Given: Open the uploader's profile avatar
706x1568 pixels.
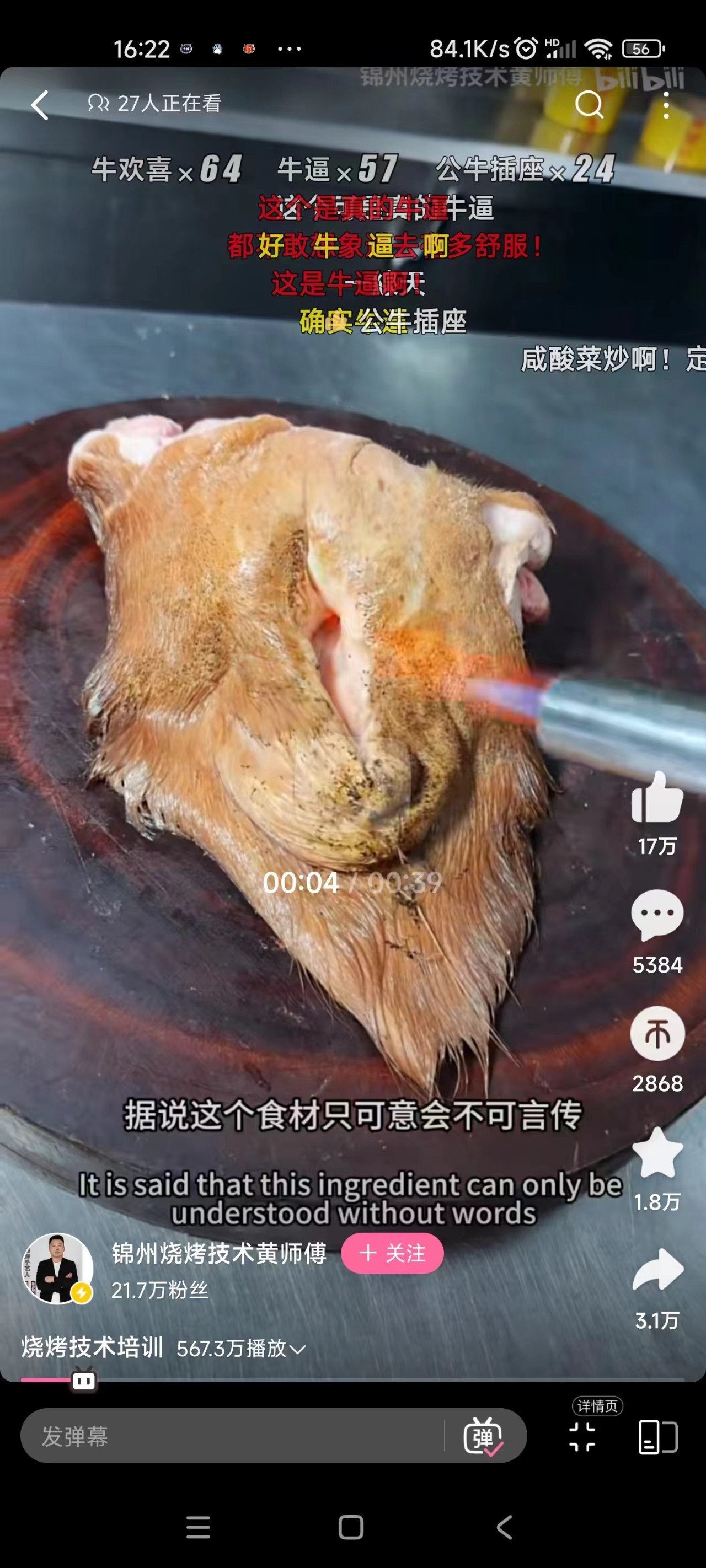Looking at the screenshot, I should (57, 1269).
